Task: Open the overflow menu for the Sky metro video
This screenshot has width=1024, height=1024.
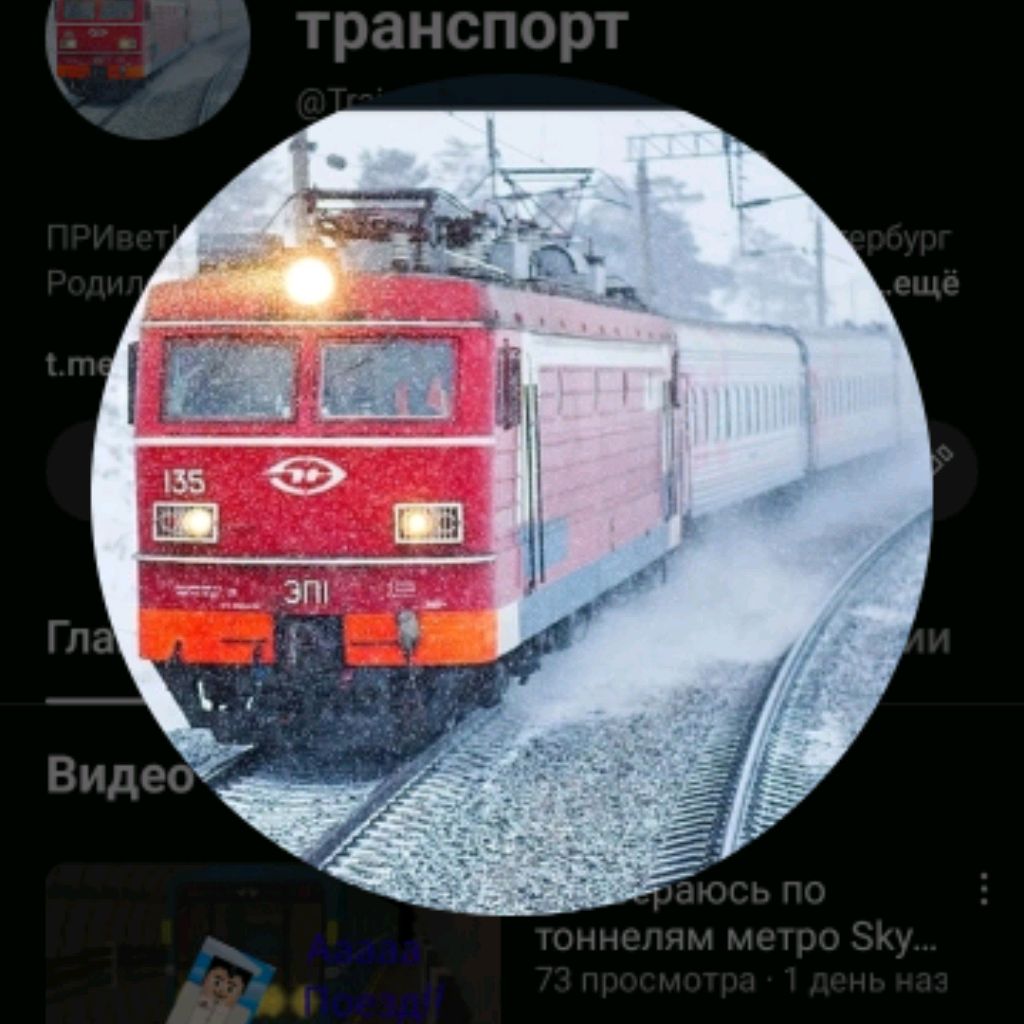Action: coord(985,888)
